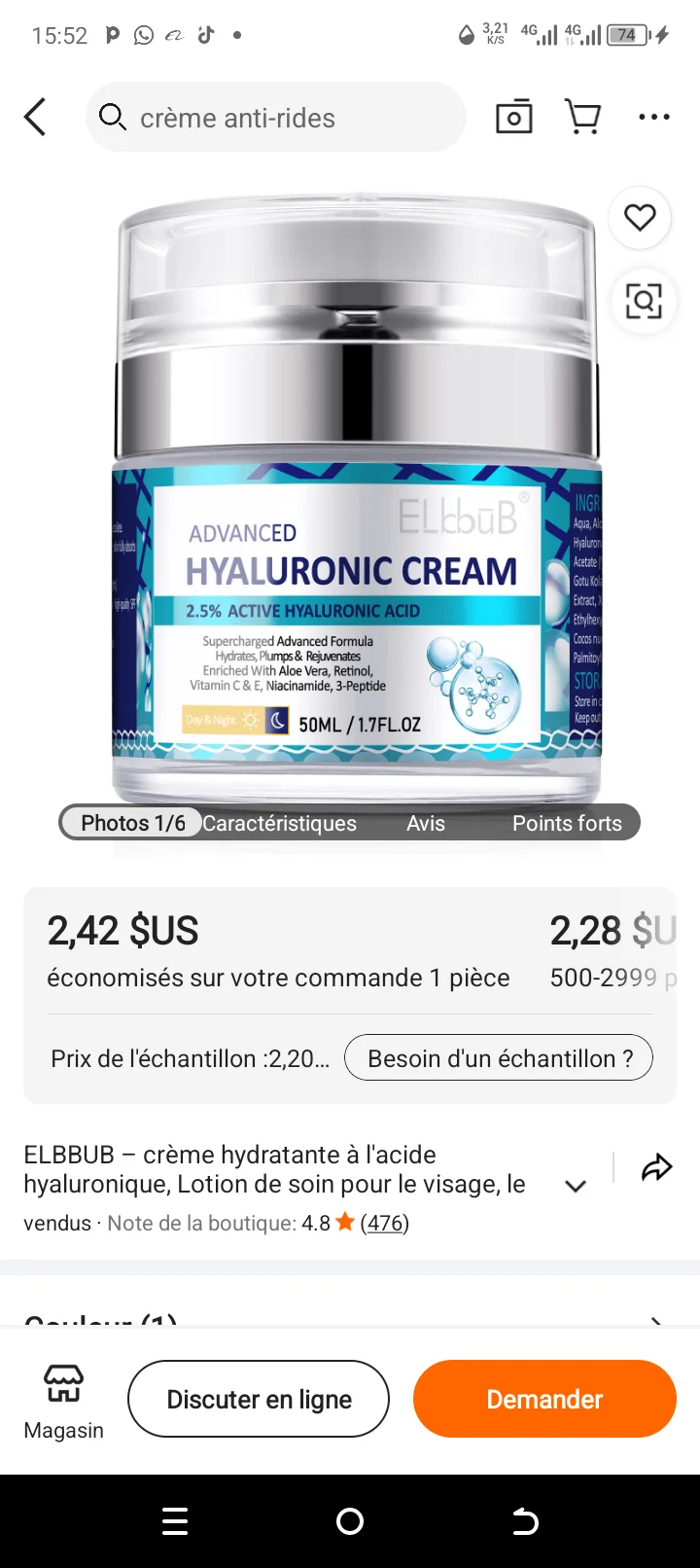
Task: Jump to the Points forts section
Action: click(567, 823)
